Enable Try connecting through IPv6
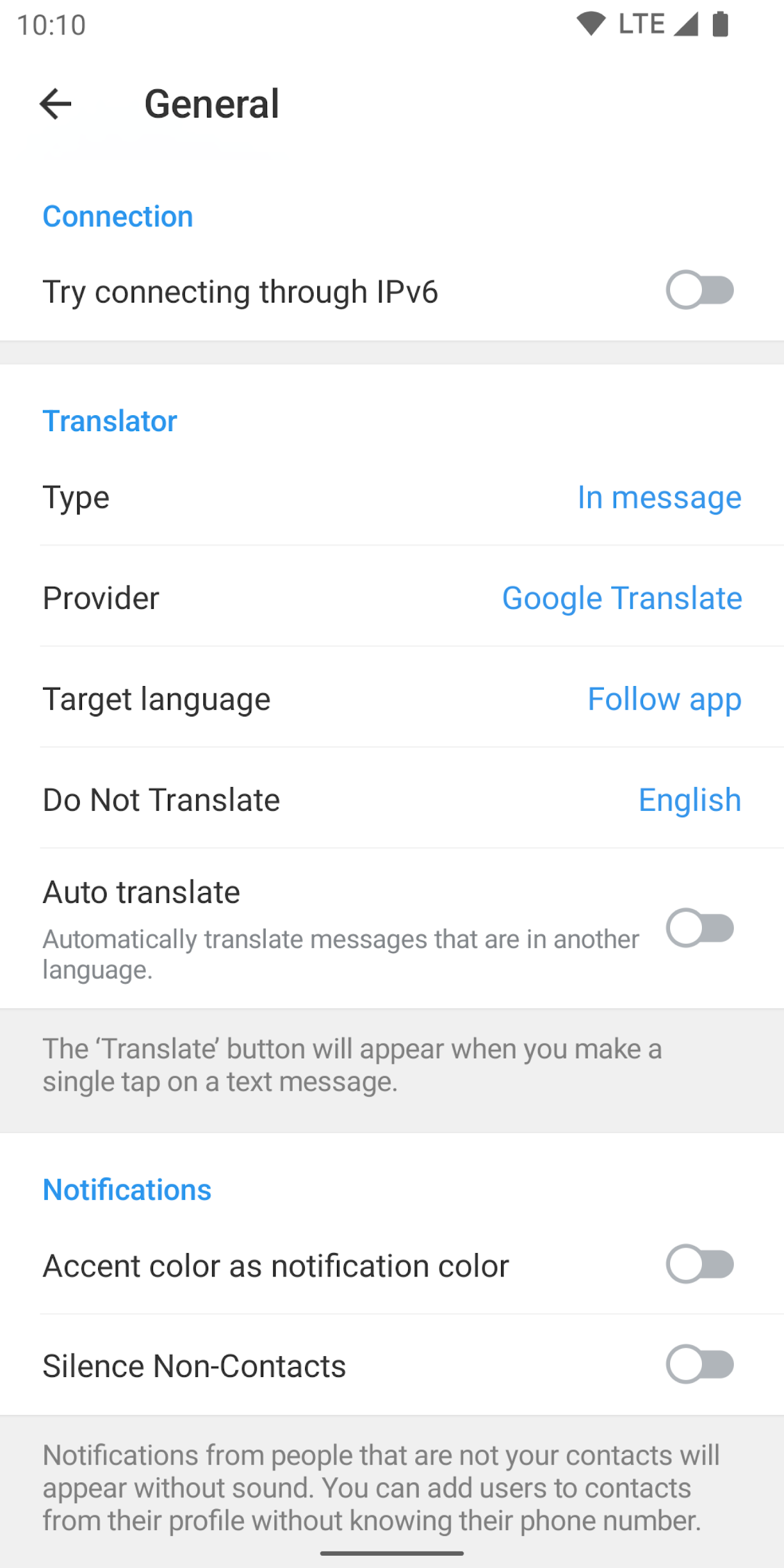784x1568 pixels. pos(699,290)
